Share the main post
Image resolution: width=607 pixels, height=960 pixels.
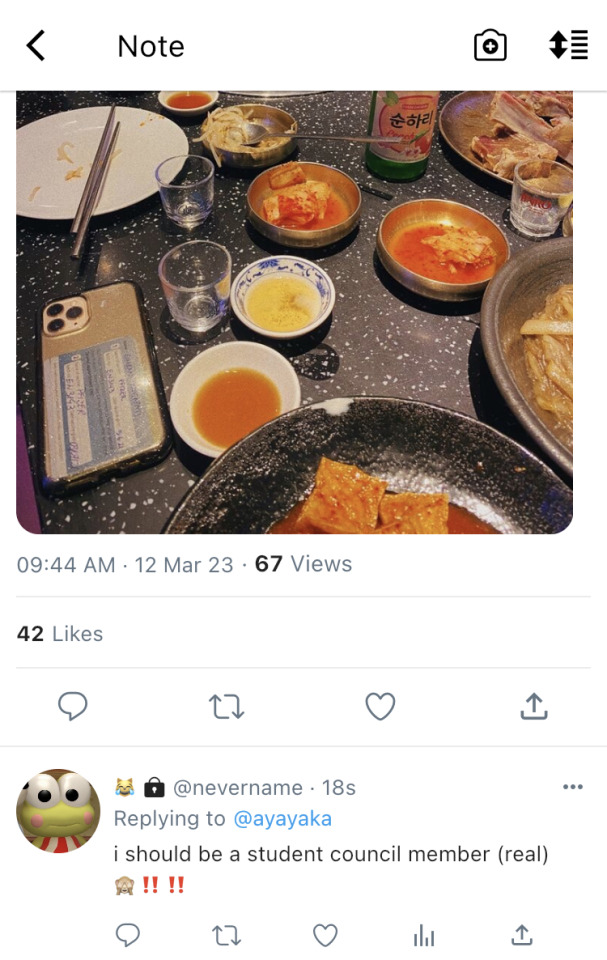534,707
